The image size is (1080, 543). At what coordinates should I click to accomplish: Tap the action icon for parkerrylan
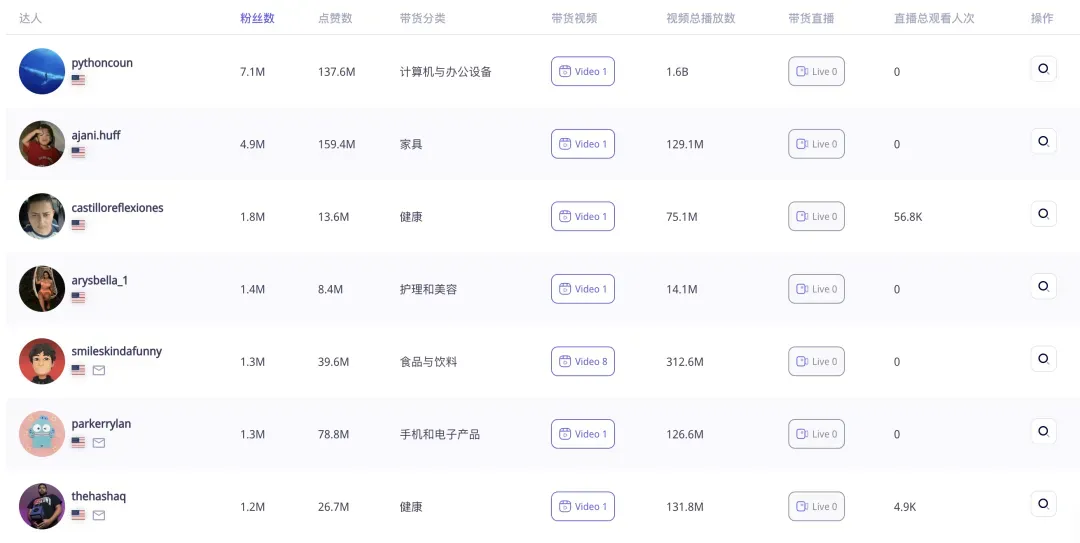pyautogui.click(x=1043, y=431)
